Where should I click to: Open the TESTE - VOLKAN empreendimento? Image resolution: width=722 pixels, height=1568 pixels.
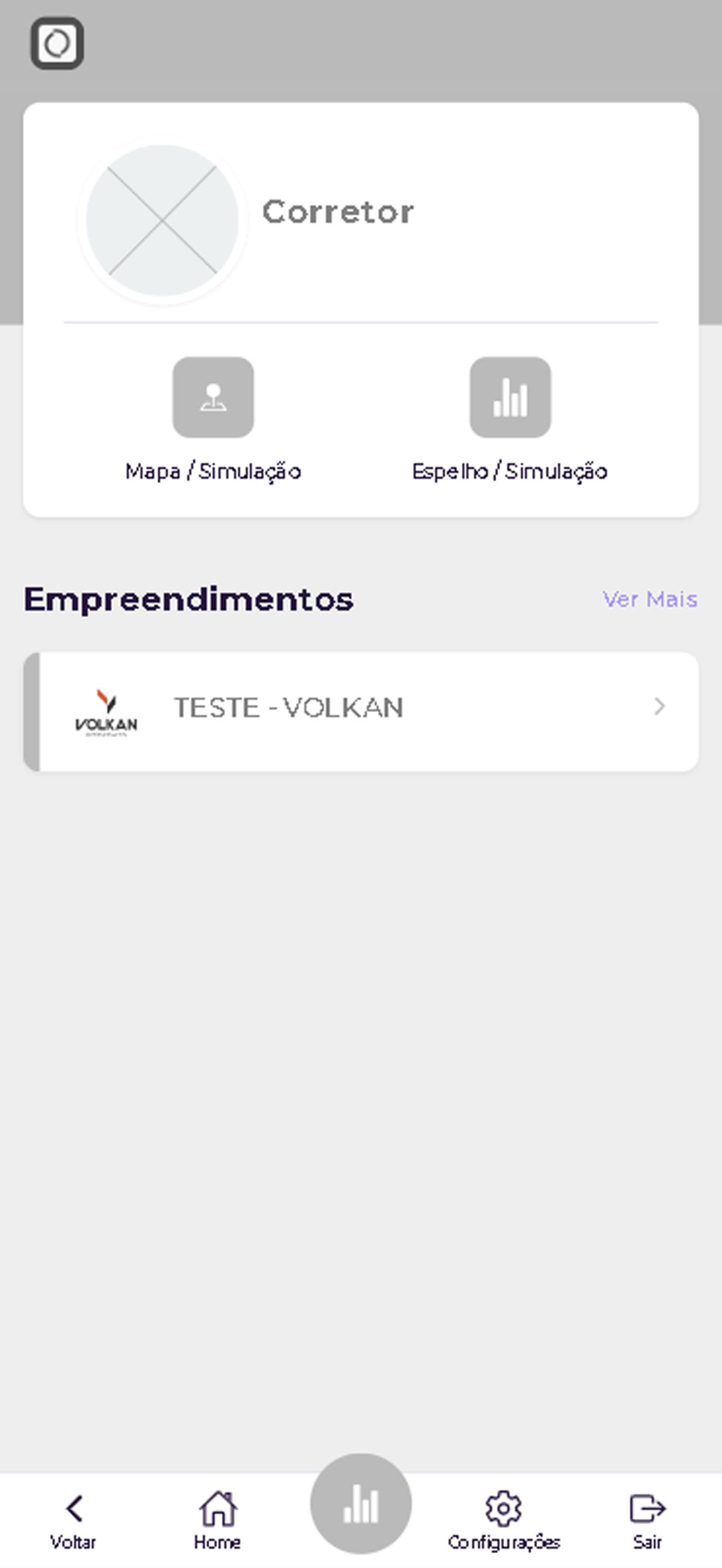click(x=361, y=712)
